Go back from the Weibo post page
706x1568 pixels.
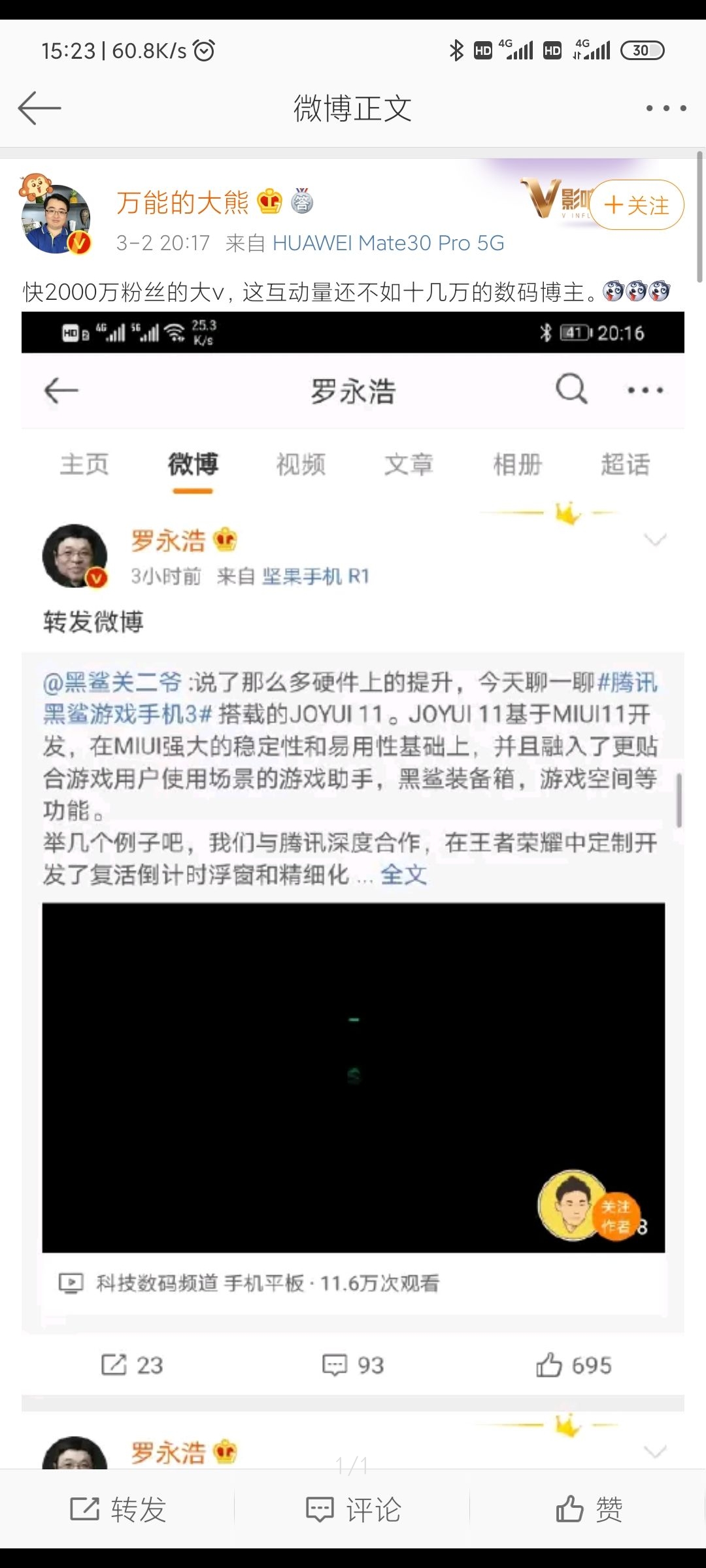click(39, 108)
